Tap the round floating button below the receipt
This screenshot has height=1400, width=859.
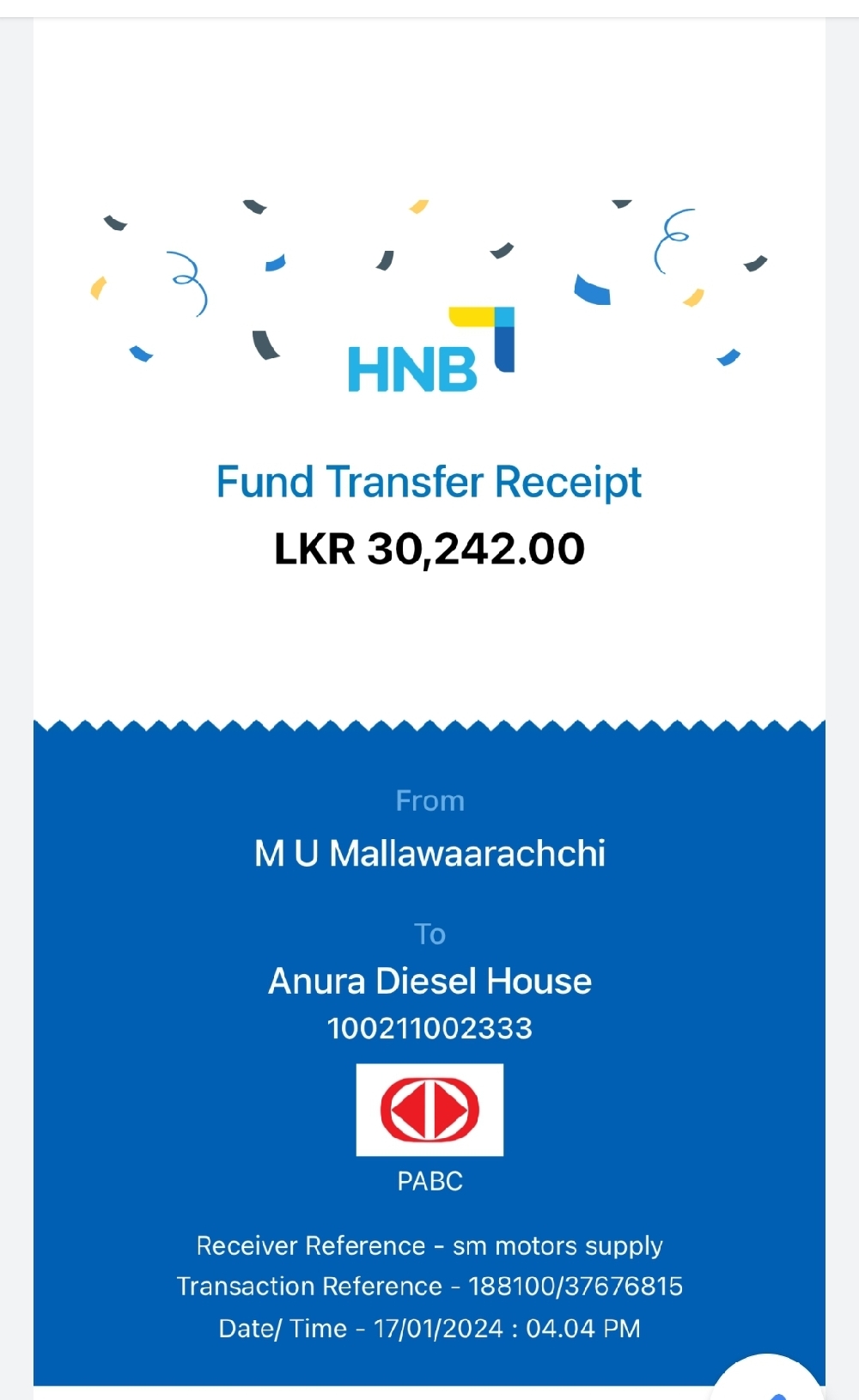point(767,1381)
